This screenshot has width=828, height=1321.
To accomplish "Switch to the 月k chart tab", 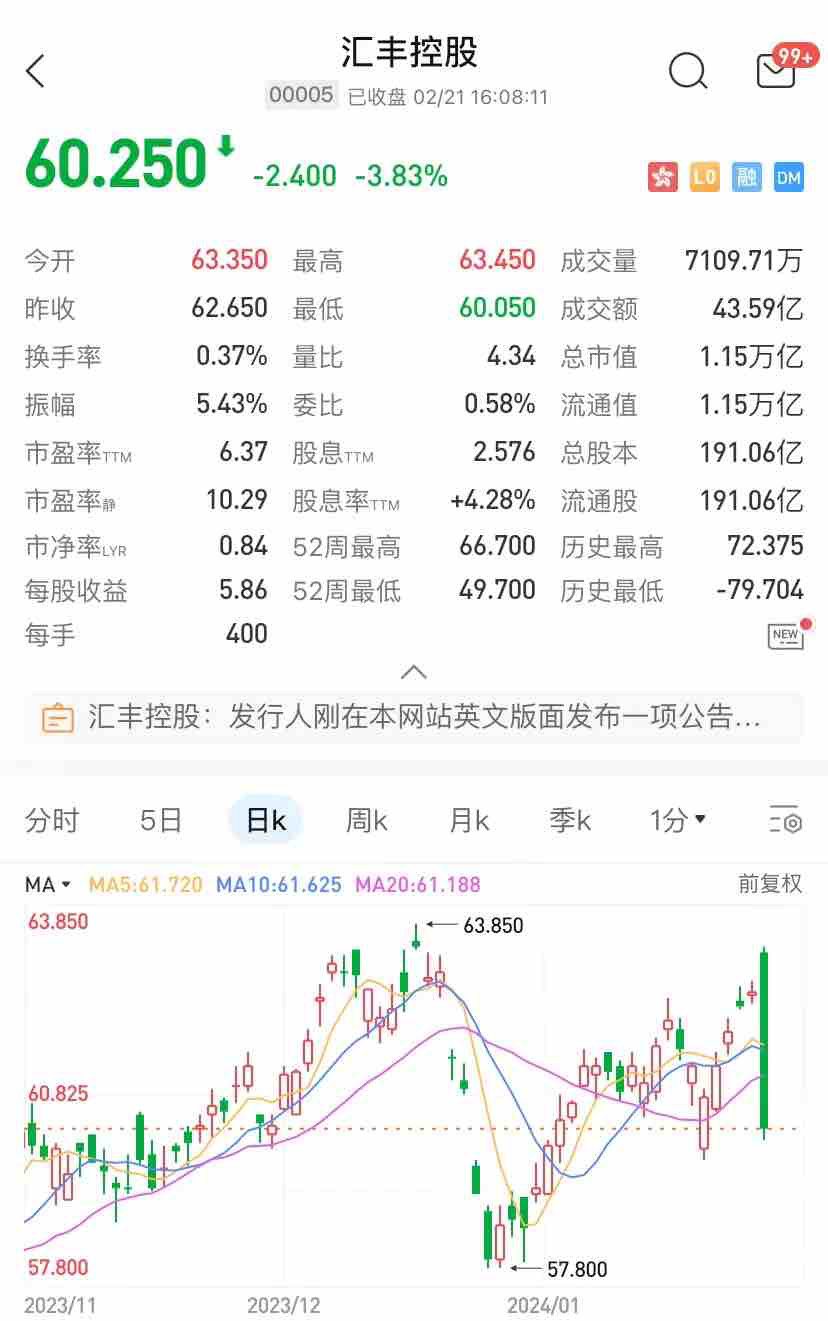I will pyautogui.click(x=469, y=821).
